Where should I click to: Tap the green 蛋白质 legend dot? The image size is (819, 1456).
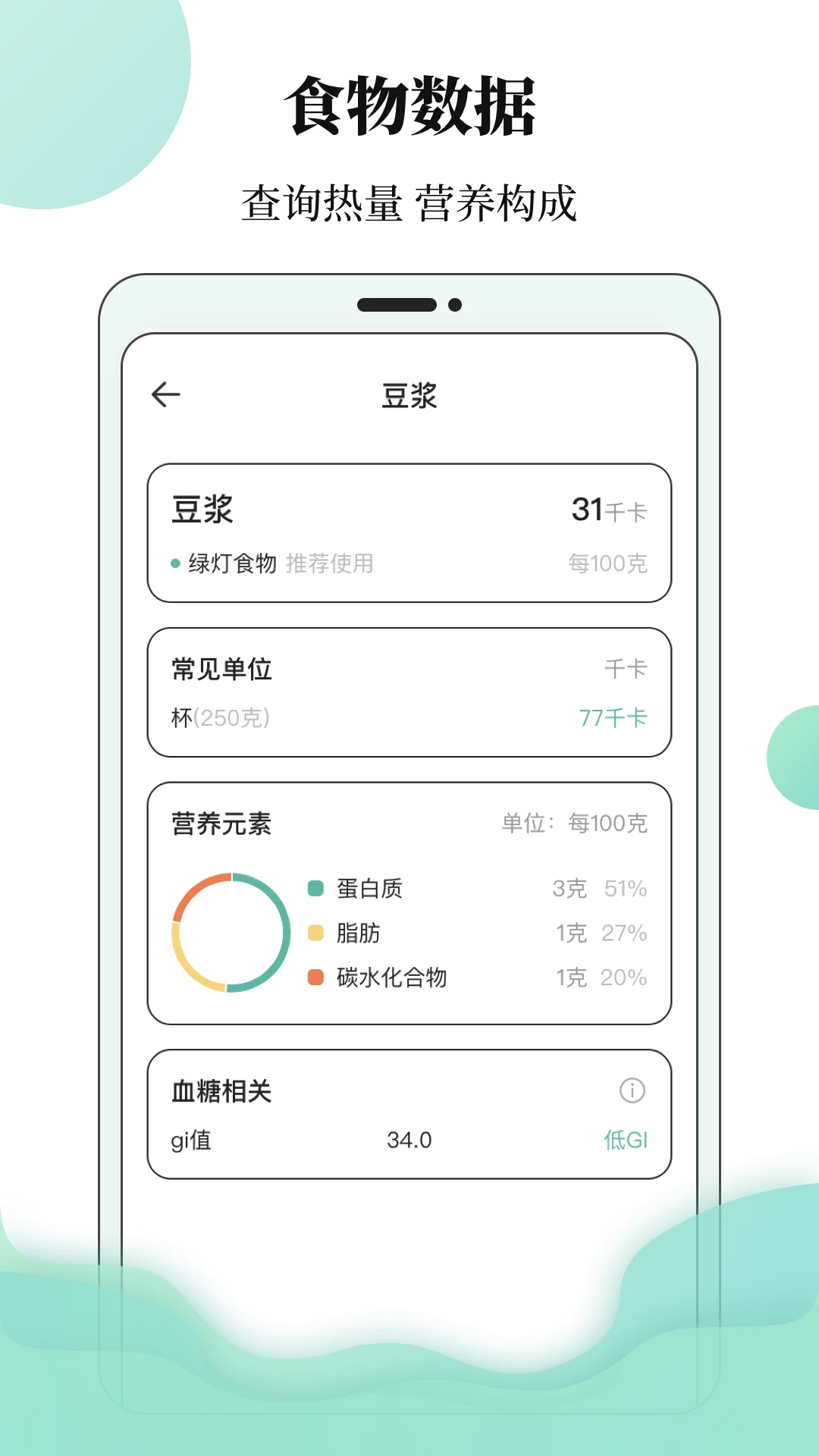click(315, 888)
